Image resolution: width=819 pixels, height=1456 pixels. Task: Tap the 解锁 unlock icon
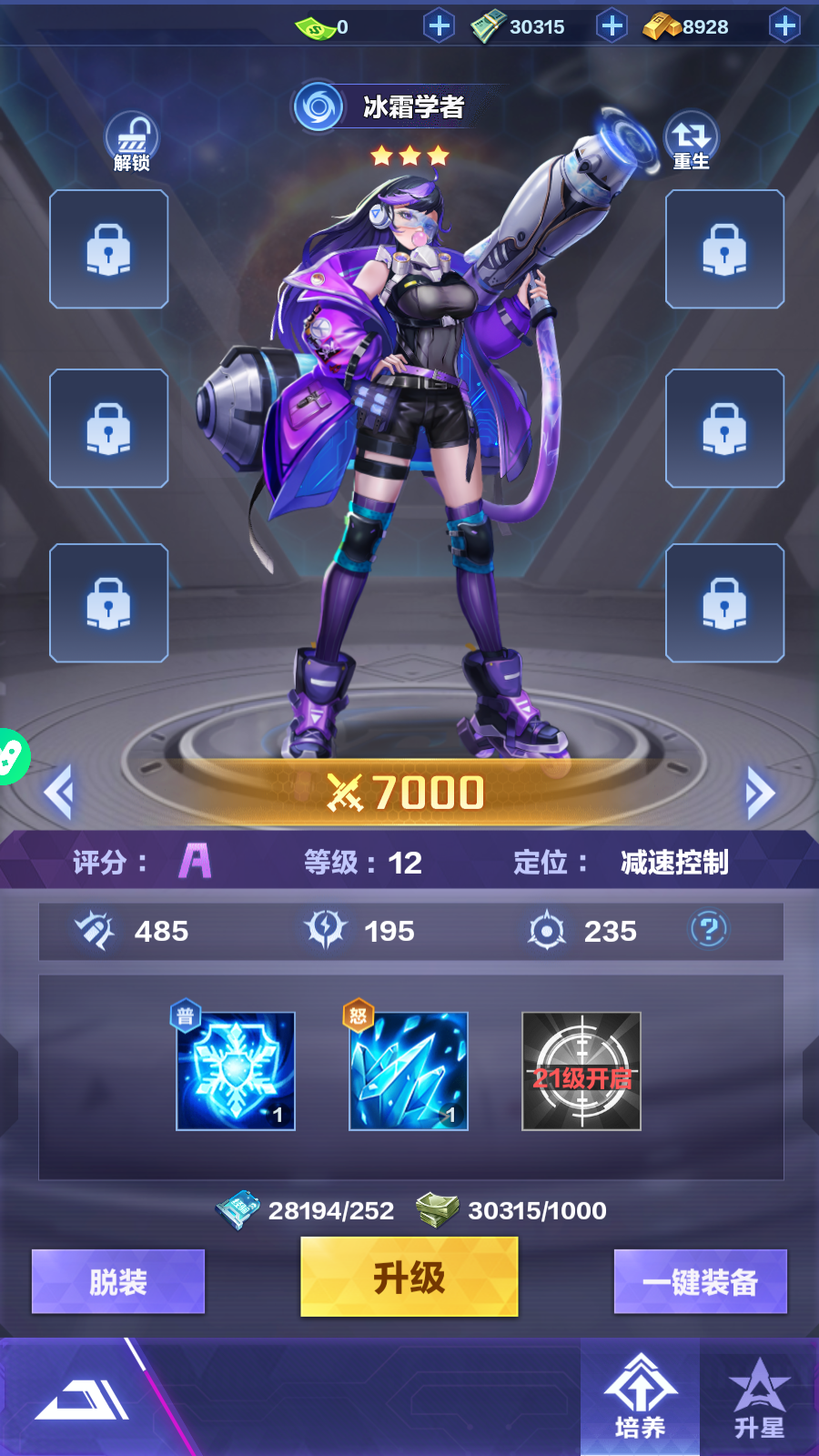coord(132,142)
